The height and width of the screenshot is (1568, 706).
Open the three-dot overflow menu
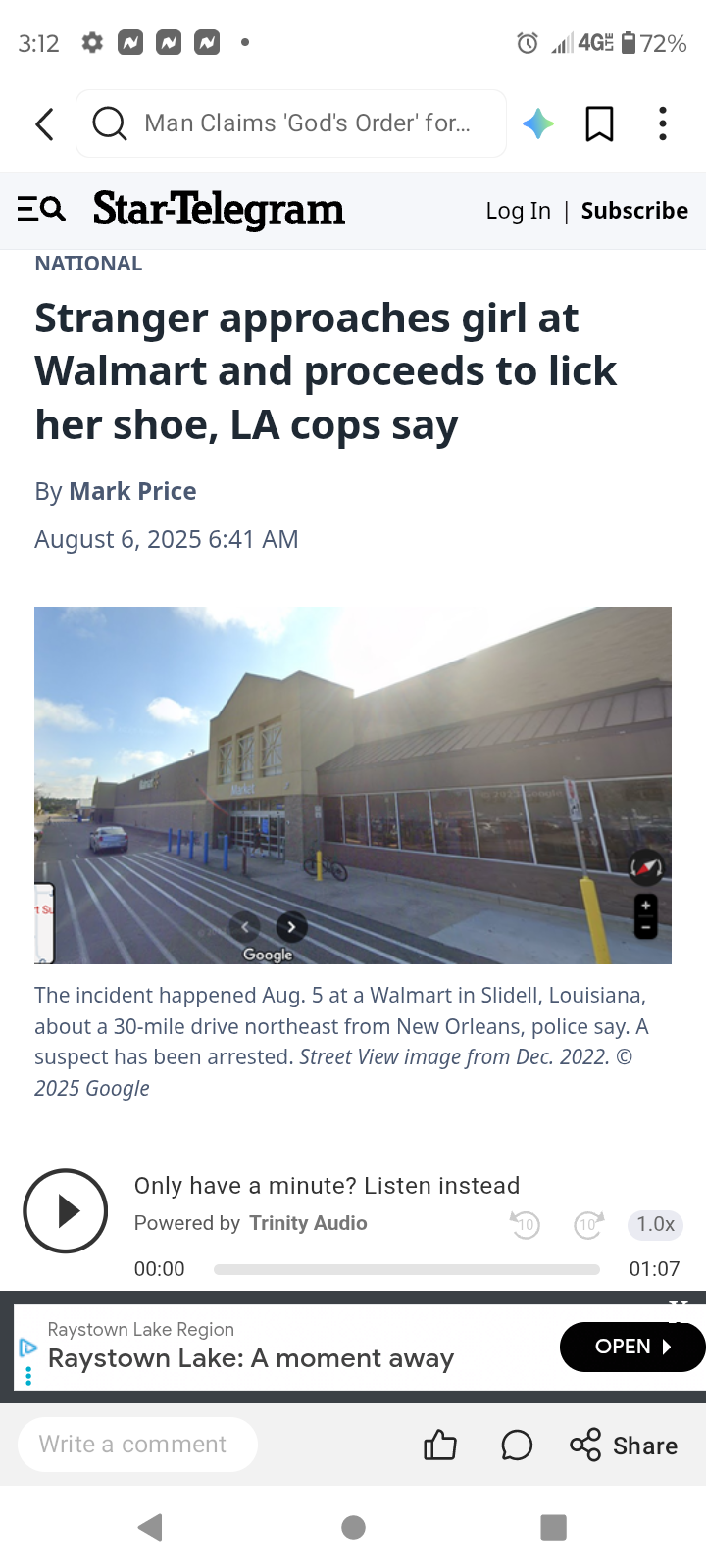pos(663,124)
